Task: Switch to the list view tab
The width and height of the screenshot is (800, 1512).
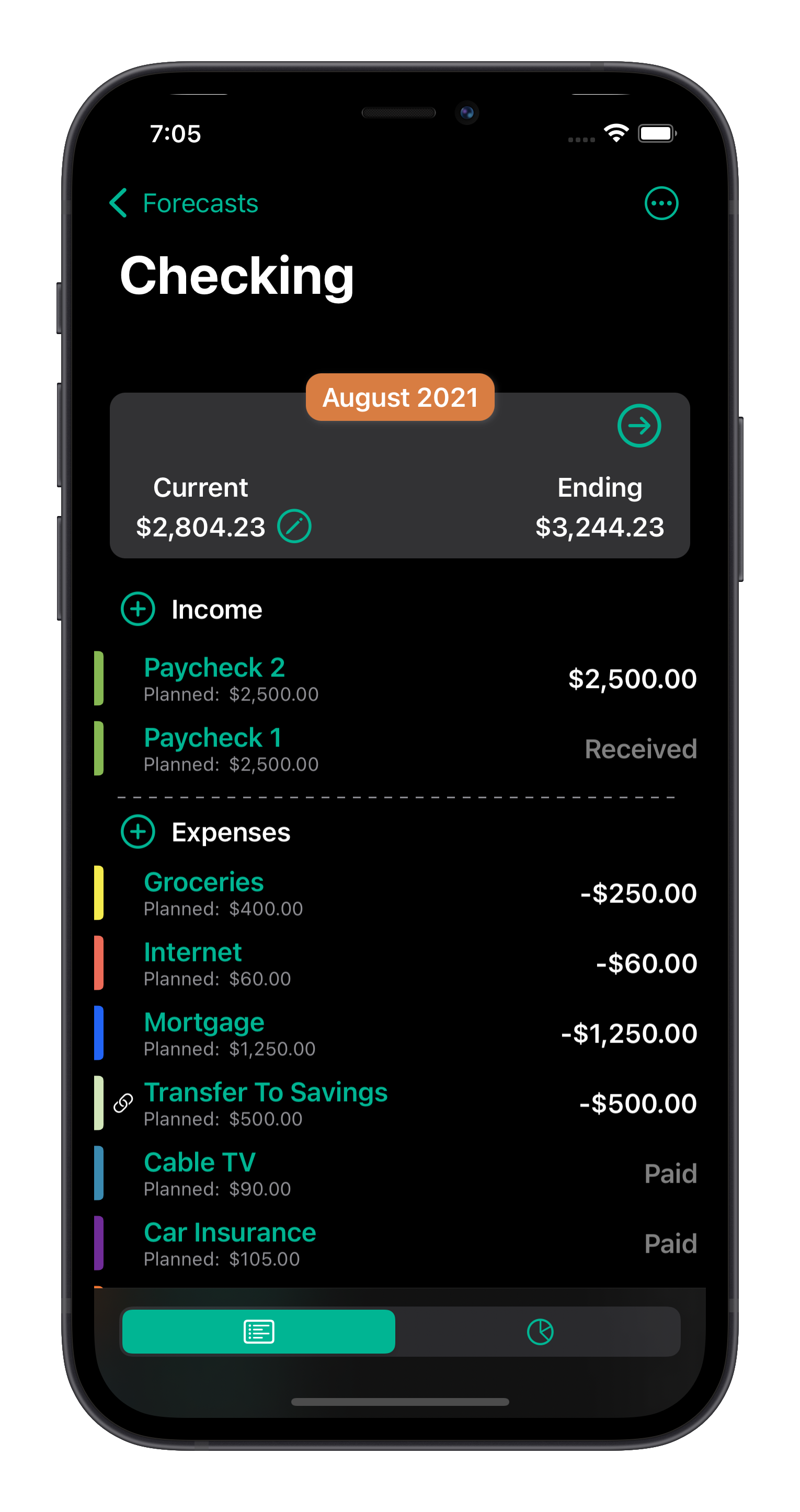Action: pyautogui.click(x=258, y=1331)
